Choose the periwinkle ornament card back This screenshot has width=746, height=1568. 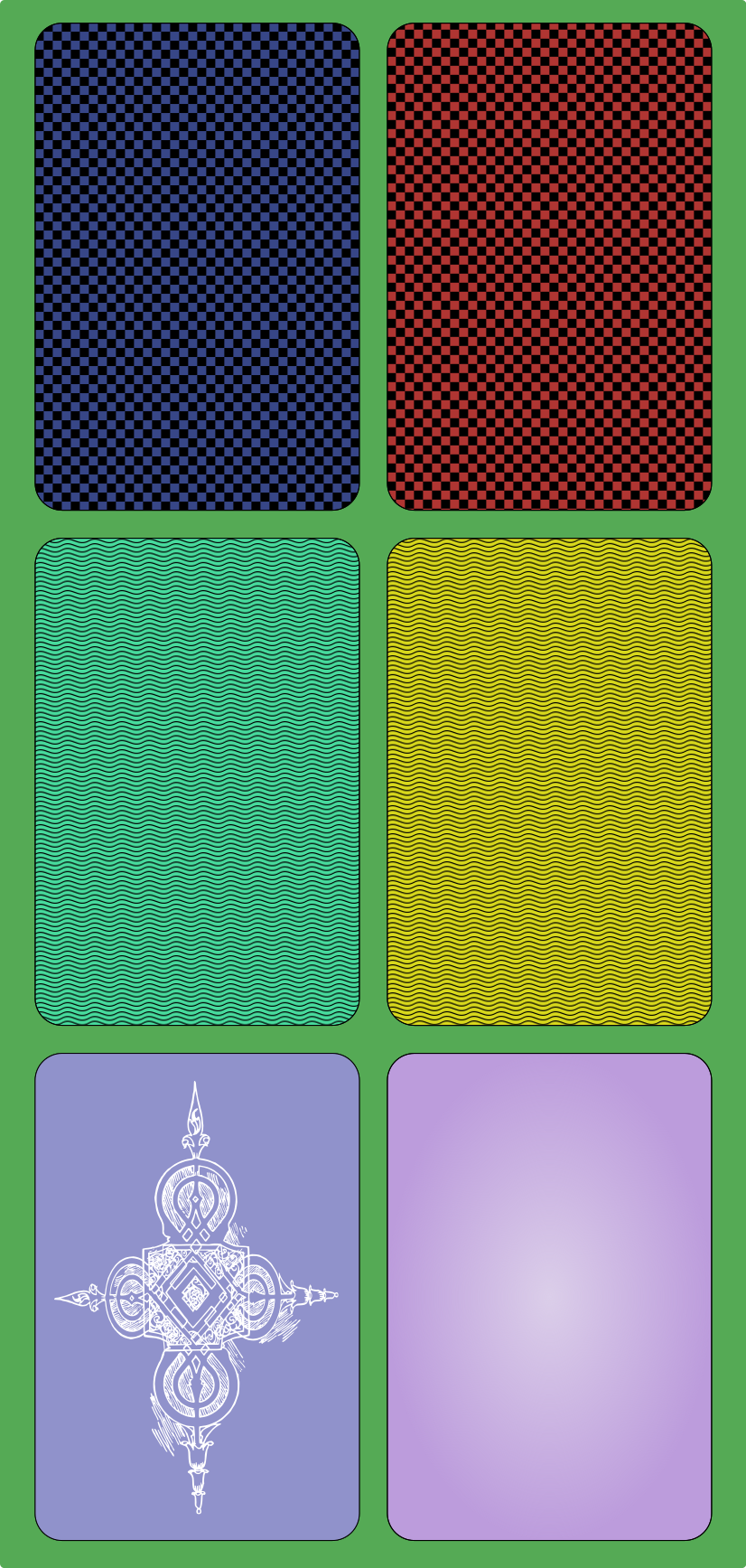coord(197,1297)
